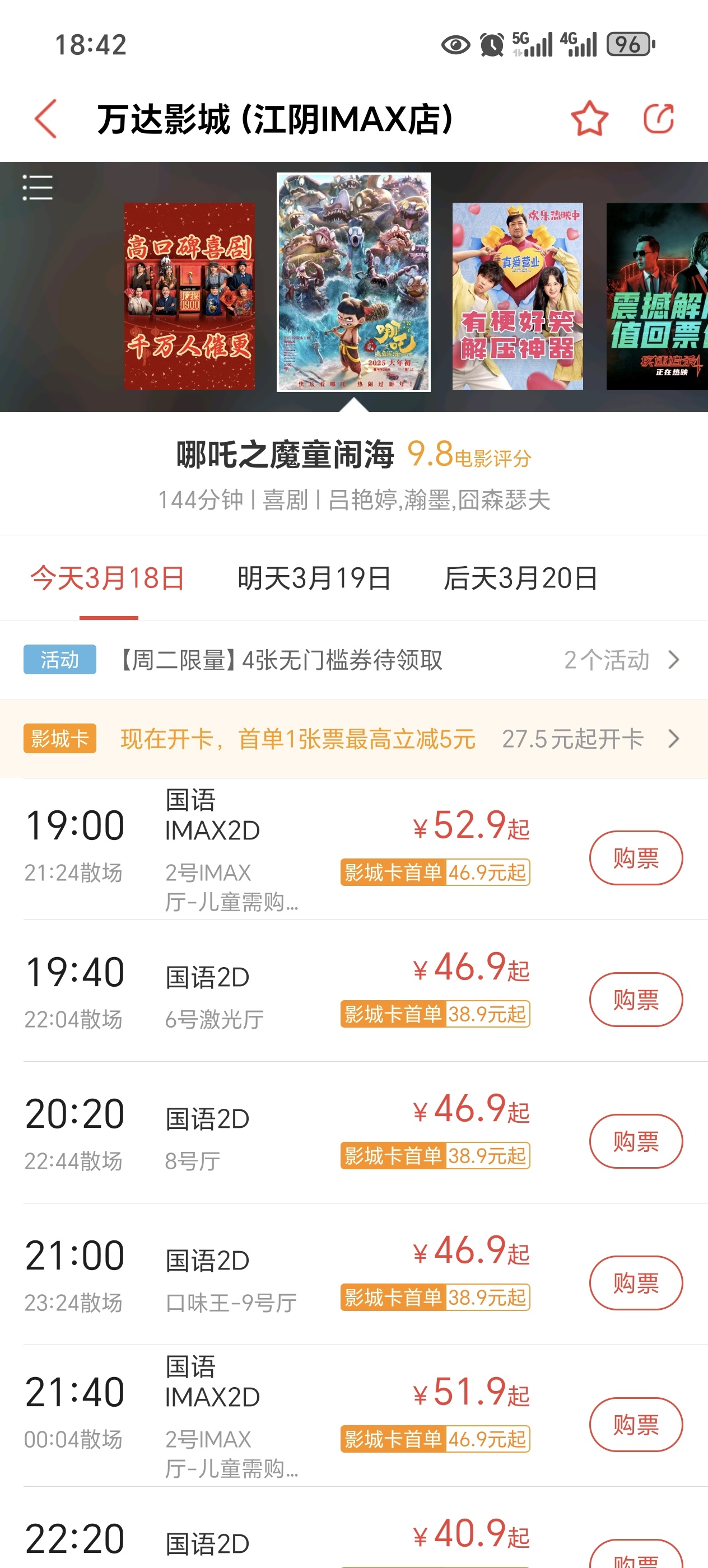Switch to the 明天3月19日 tab
The height and width of the screenshot is (1568, 708).
(314, 578)
